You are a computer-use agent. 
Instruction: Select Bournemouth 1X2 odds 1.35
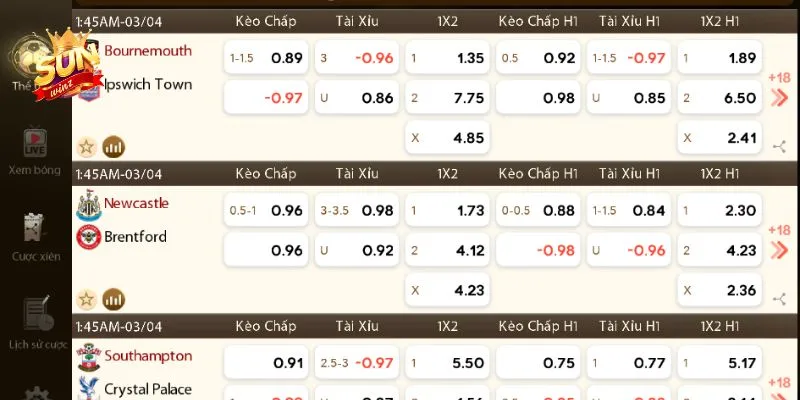(x=446, y=58)
